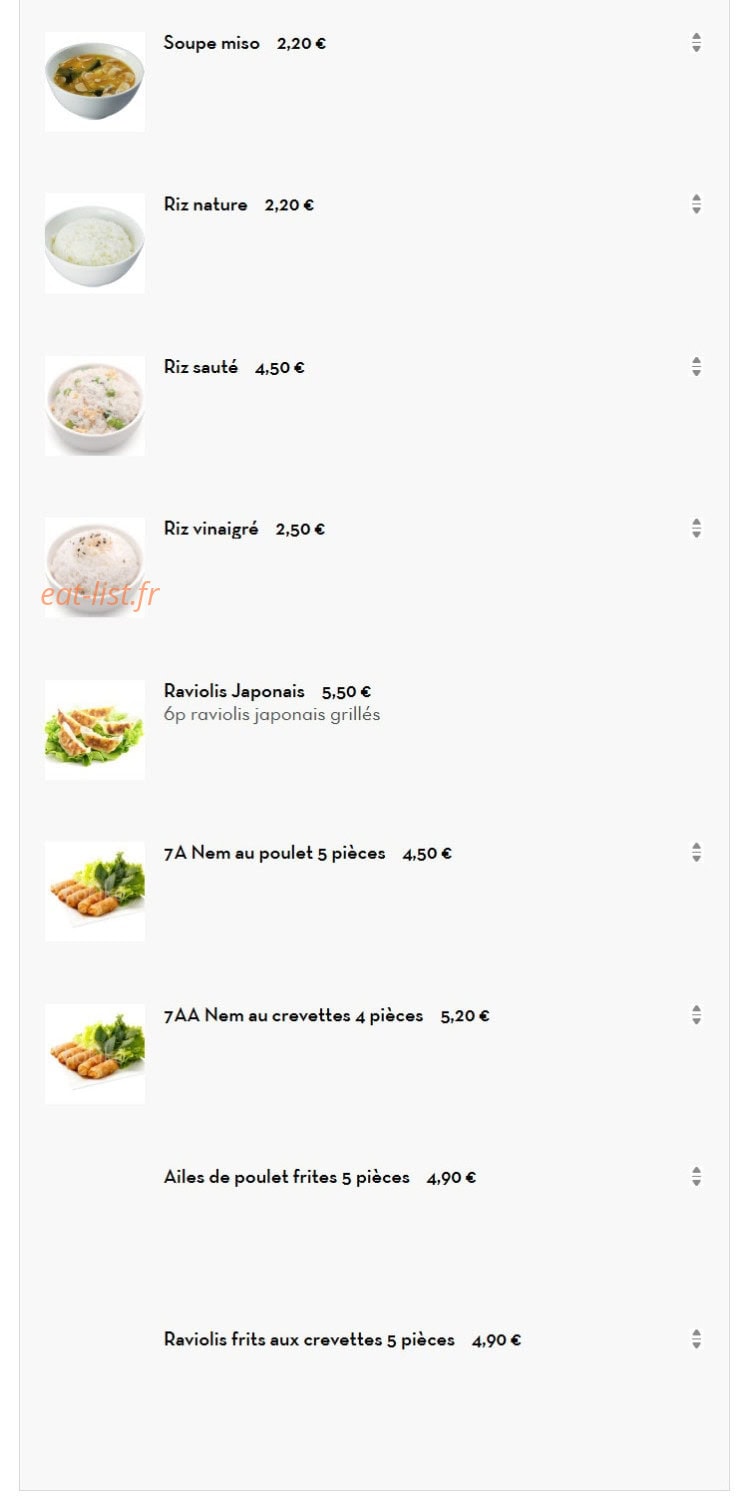Expand 7A Nem au poulet options
Image resolution: width=740 pixels, height=1500 pixels.
pyautogui.click(x=696, y=853)
